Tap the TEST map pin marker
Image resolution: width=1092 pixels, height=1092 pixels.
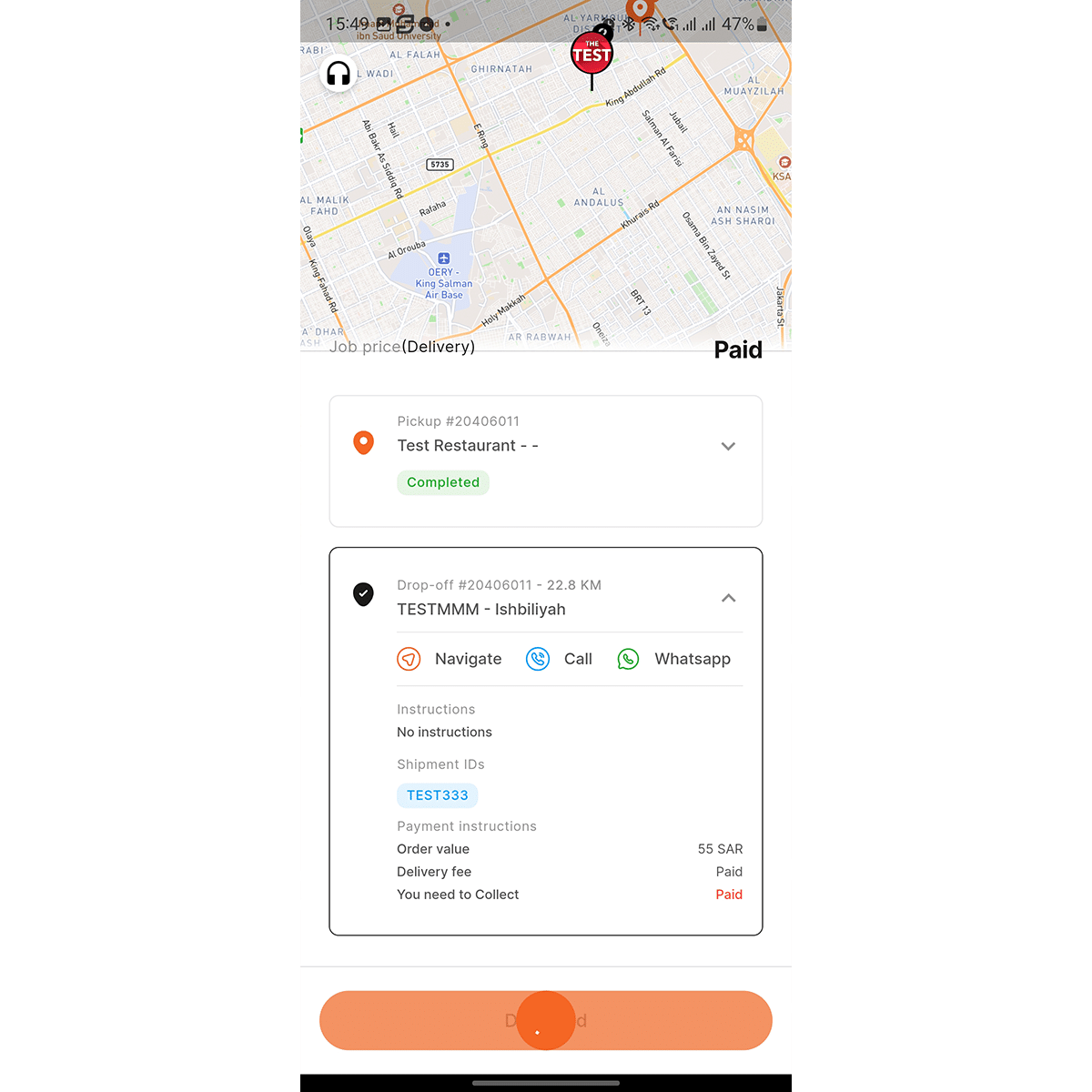click(x=591, y=55)
